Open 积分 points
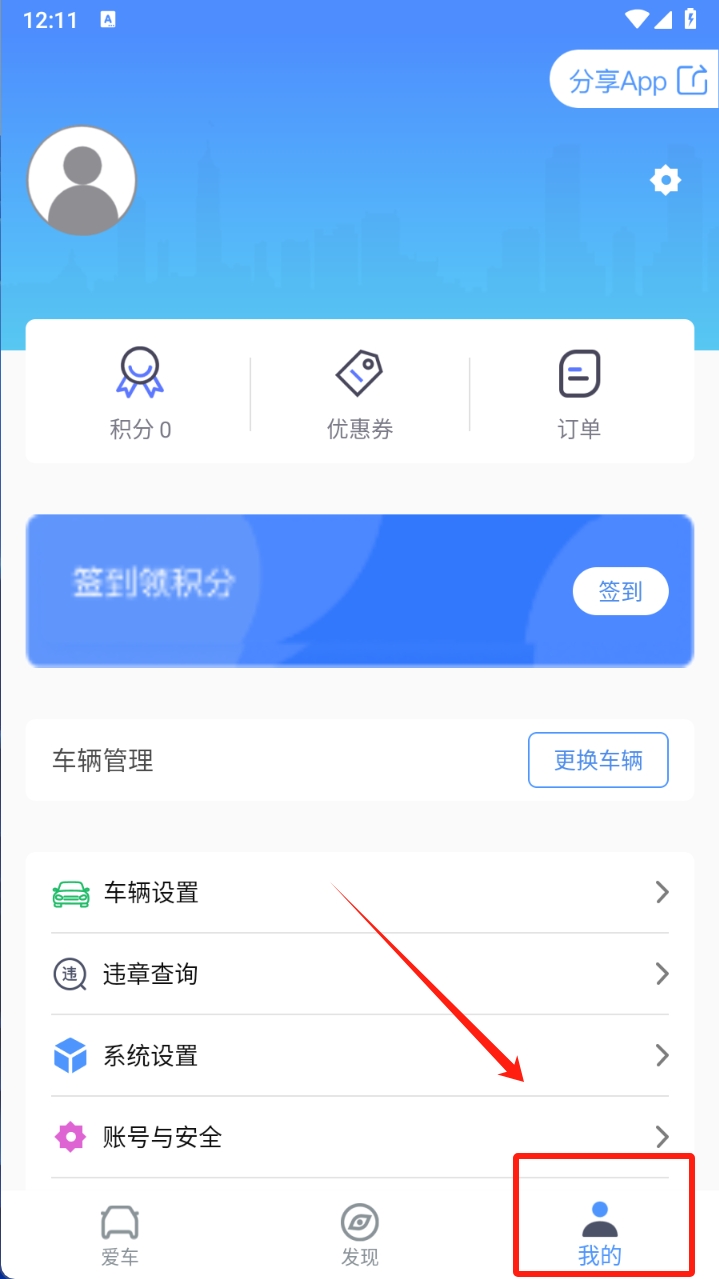Viewport: 719px width, 1279px height. pyautogui.click(x=140, y=392)
